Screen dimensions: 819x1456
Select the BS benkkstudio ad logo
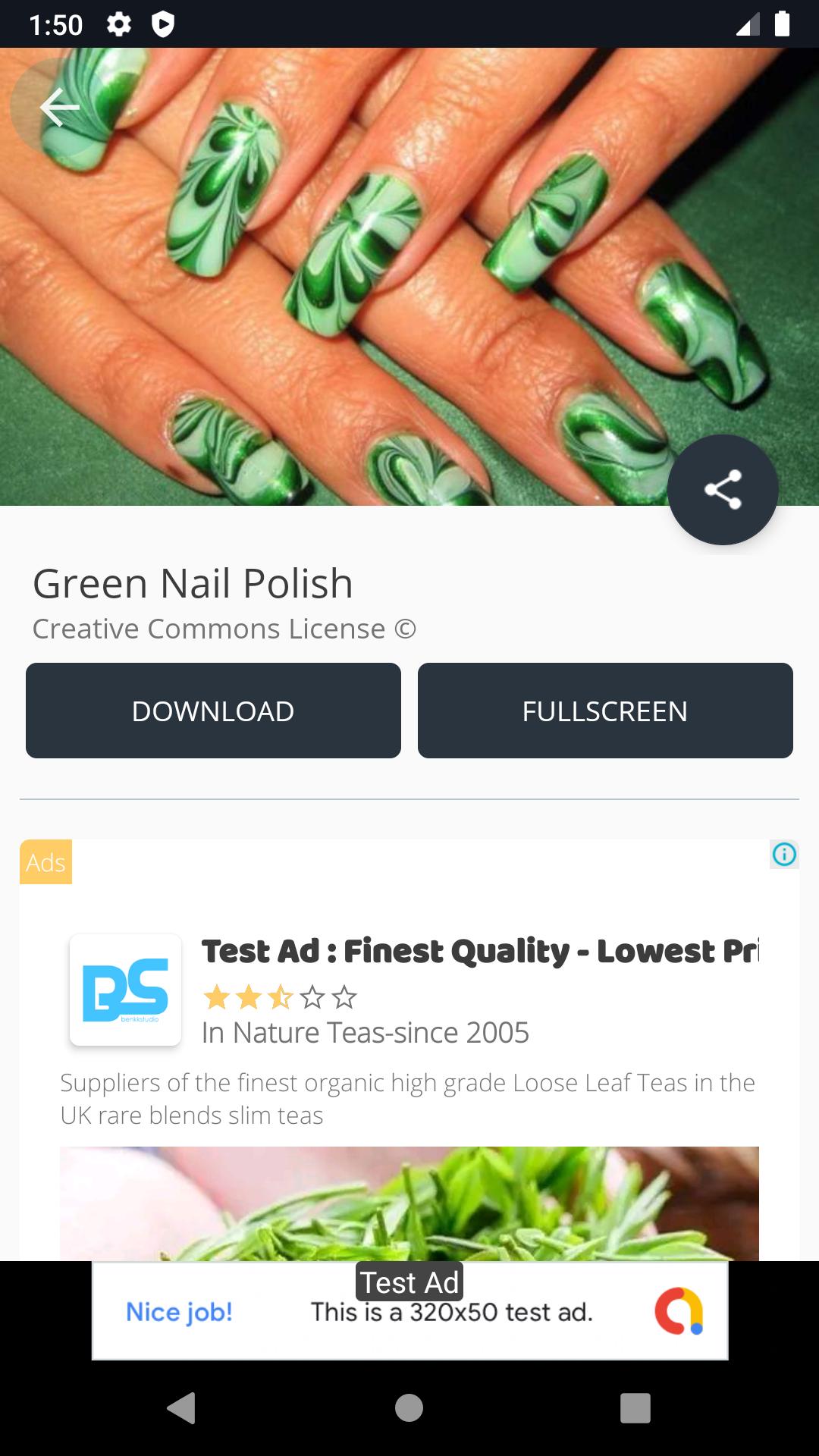pos(125,995)
